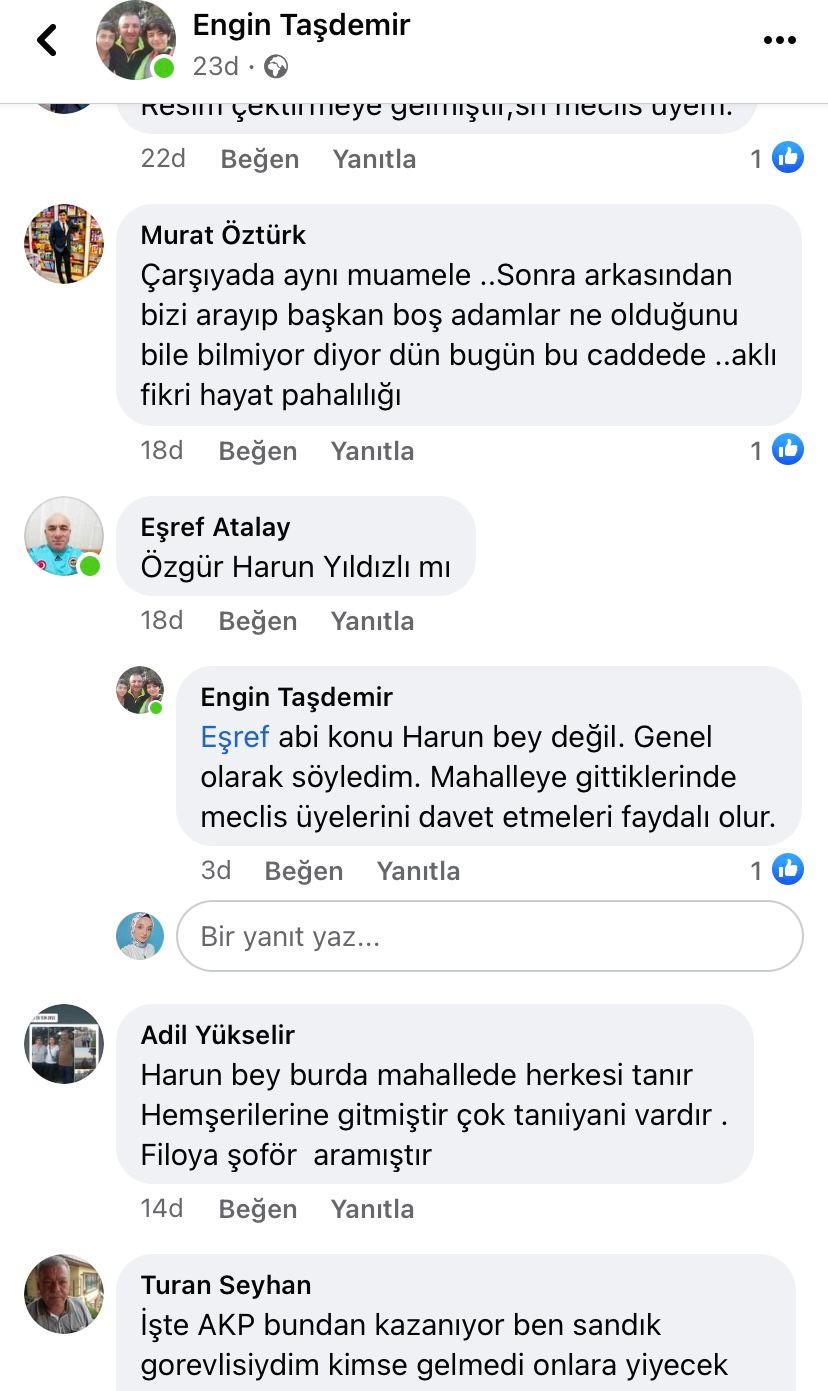This screenshot has height=1391, width=828.
Task: Tap Yanıtla under the 22d comment
Action: coord(374,159)
